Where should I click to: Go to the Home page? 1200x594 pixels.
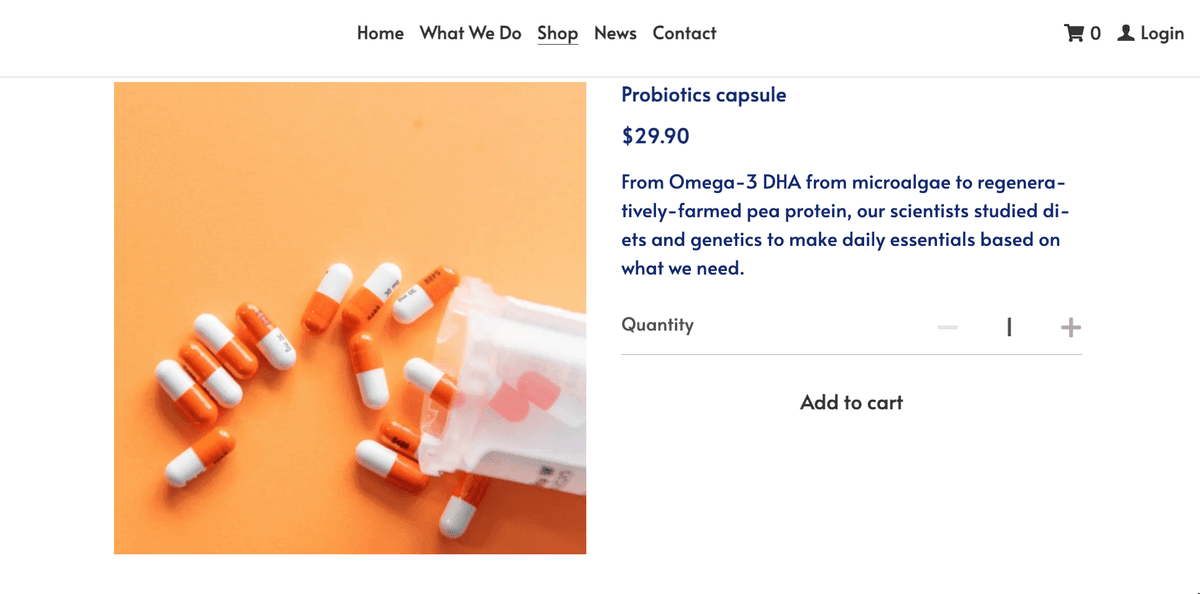(380, 33)
